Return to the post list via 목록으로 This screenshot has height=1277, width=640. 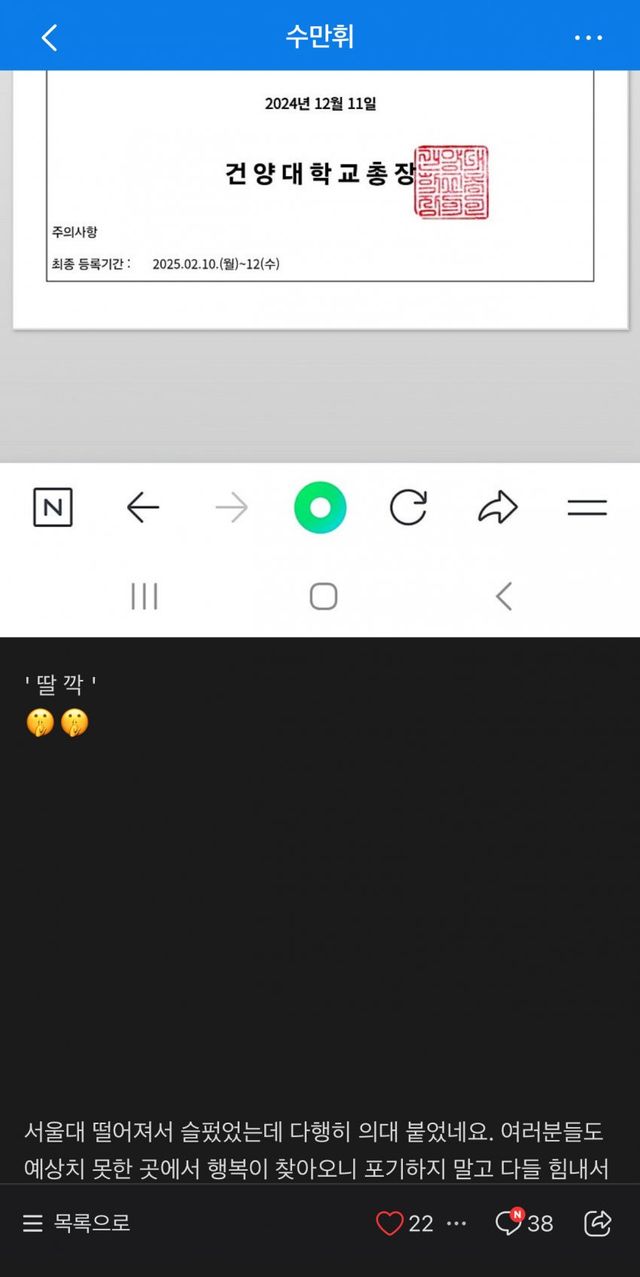click(77, 1222)
